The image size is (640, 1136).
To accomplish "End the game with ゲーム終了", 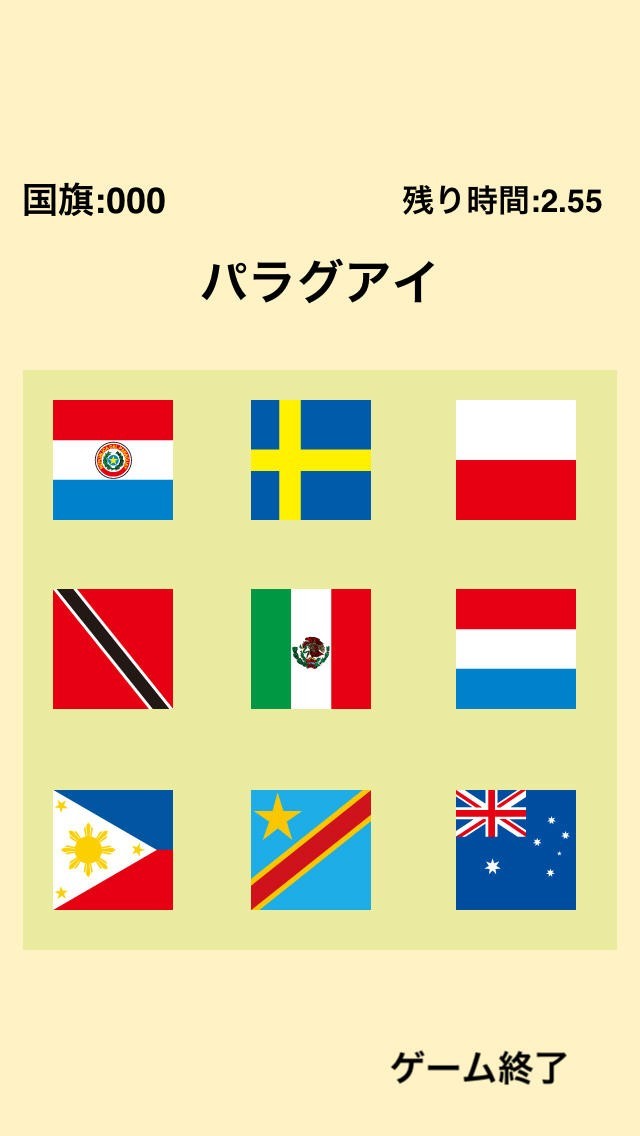I will pos(478,1068).
